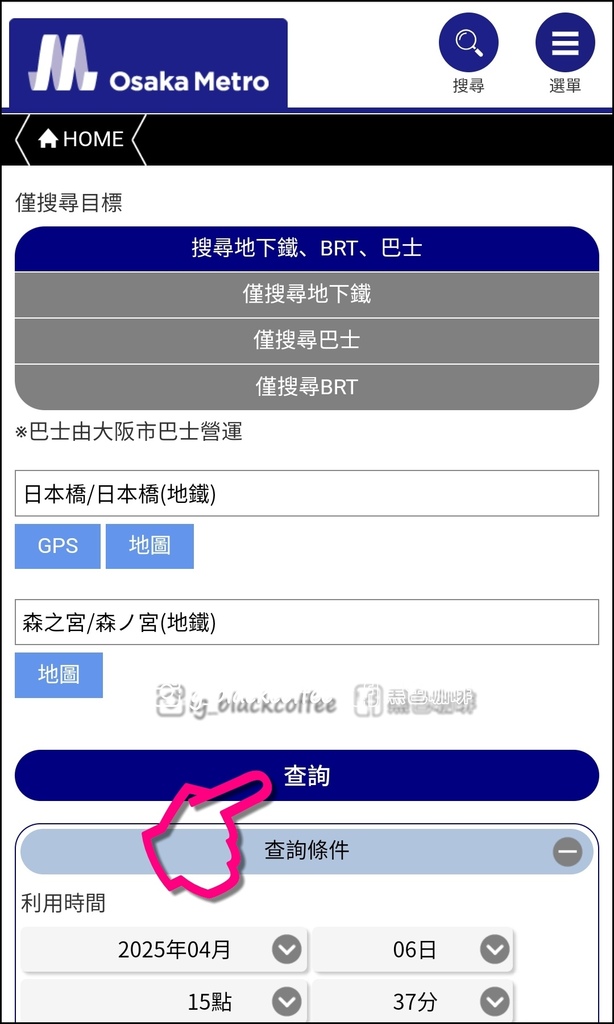This screenshot has height=1024, width=614.
Task: Use GPS for departure location
Action: point(57,546)
